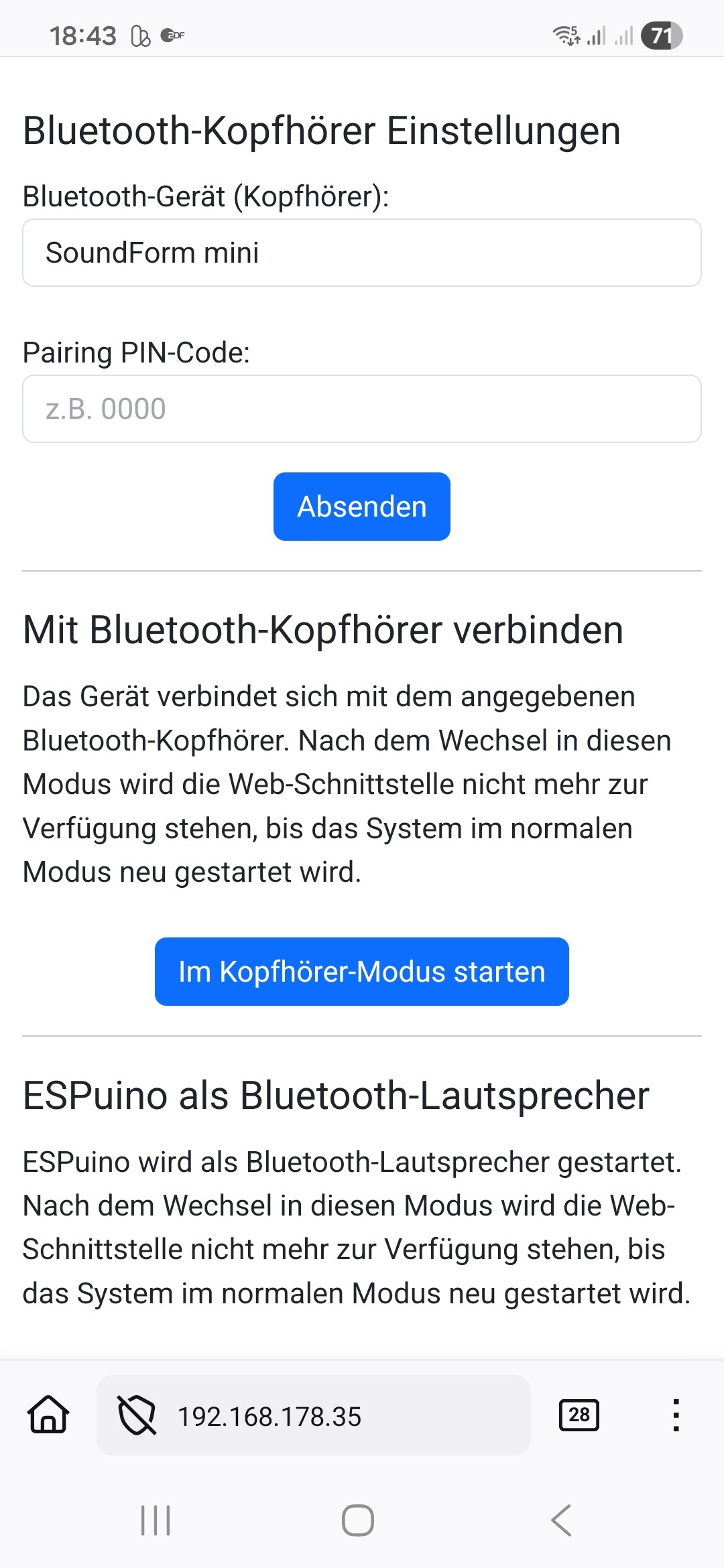Tap the tracking protection shield icon
The height and width of the screenshot is (1568, 724).
(x=137, y=1415)
